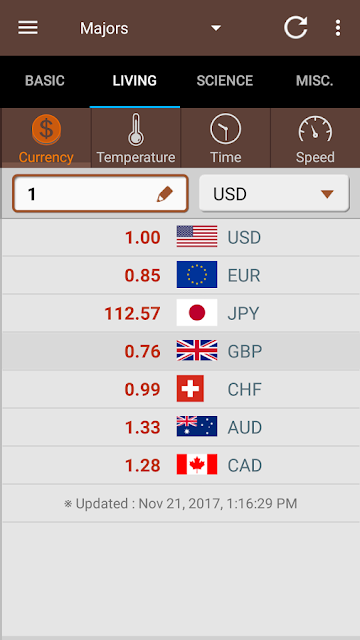Select the GBP row
This screenshot has height=640, width=360.
coord(181,351)
